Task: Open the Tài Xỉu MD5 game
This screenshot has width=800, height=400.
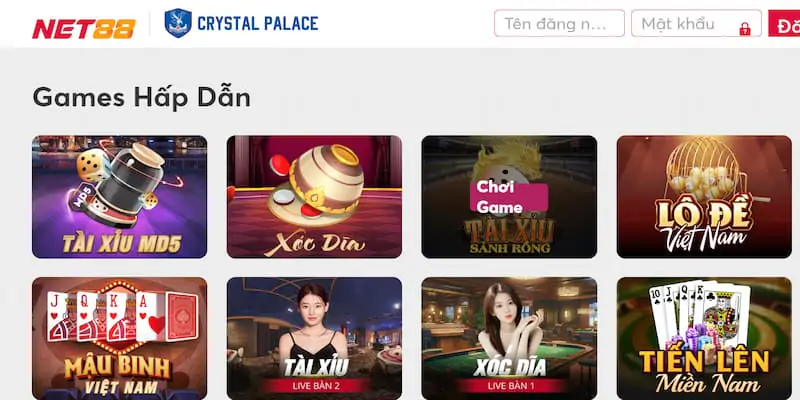Action: point(119,197)
